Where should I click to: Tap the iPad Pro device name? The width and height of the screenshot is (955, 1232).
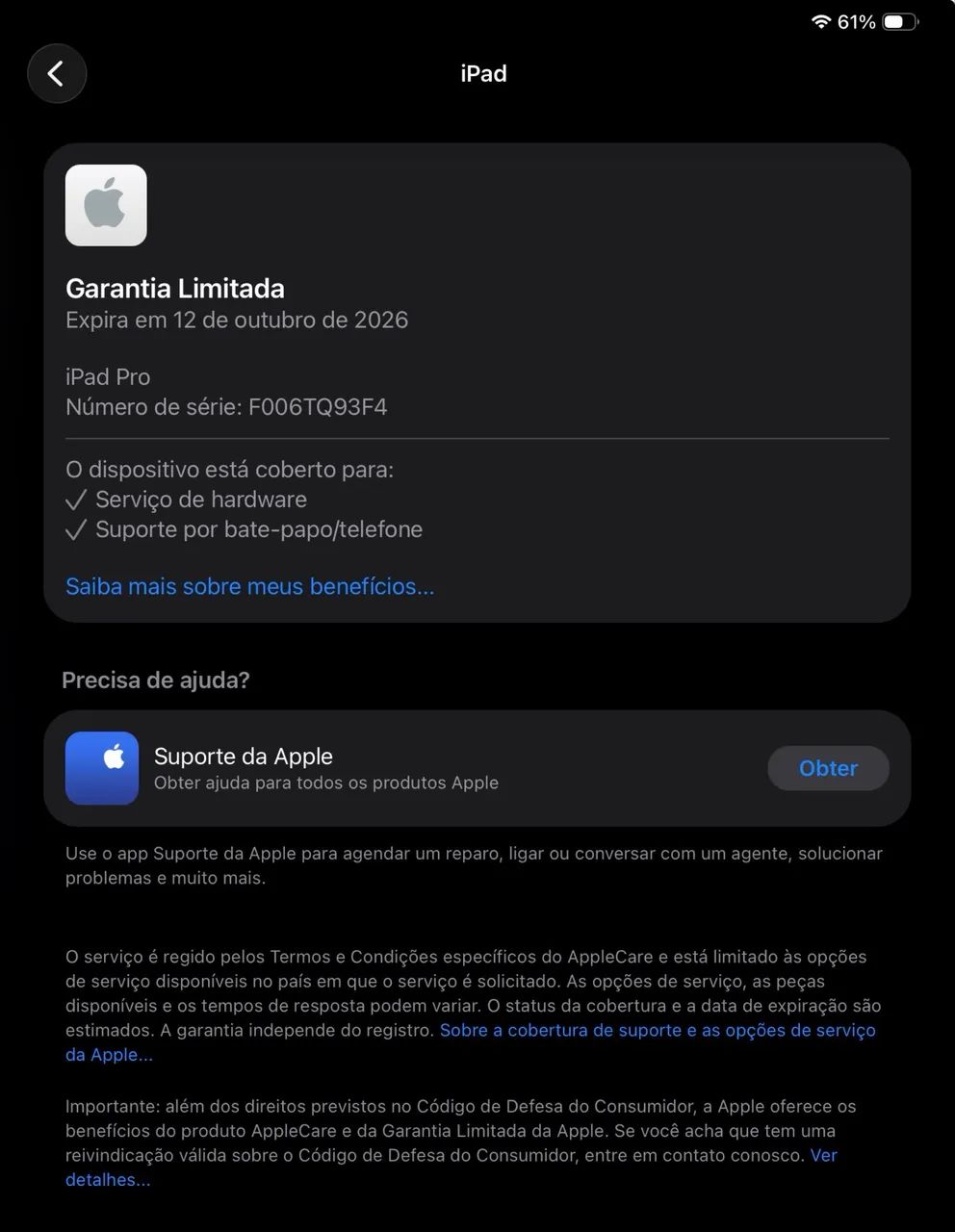tap(108, 376)
